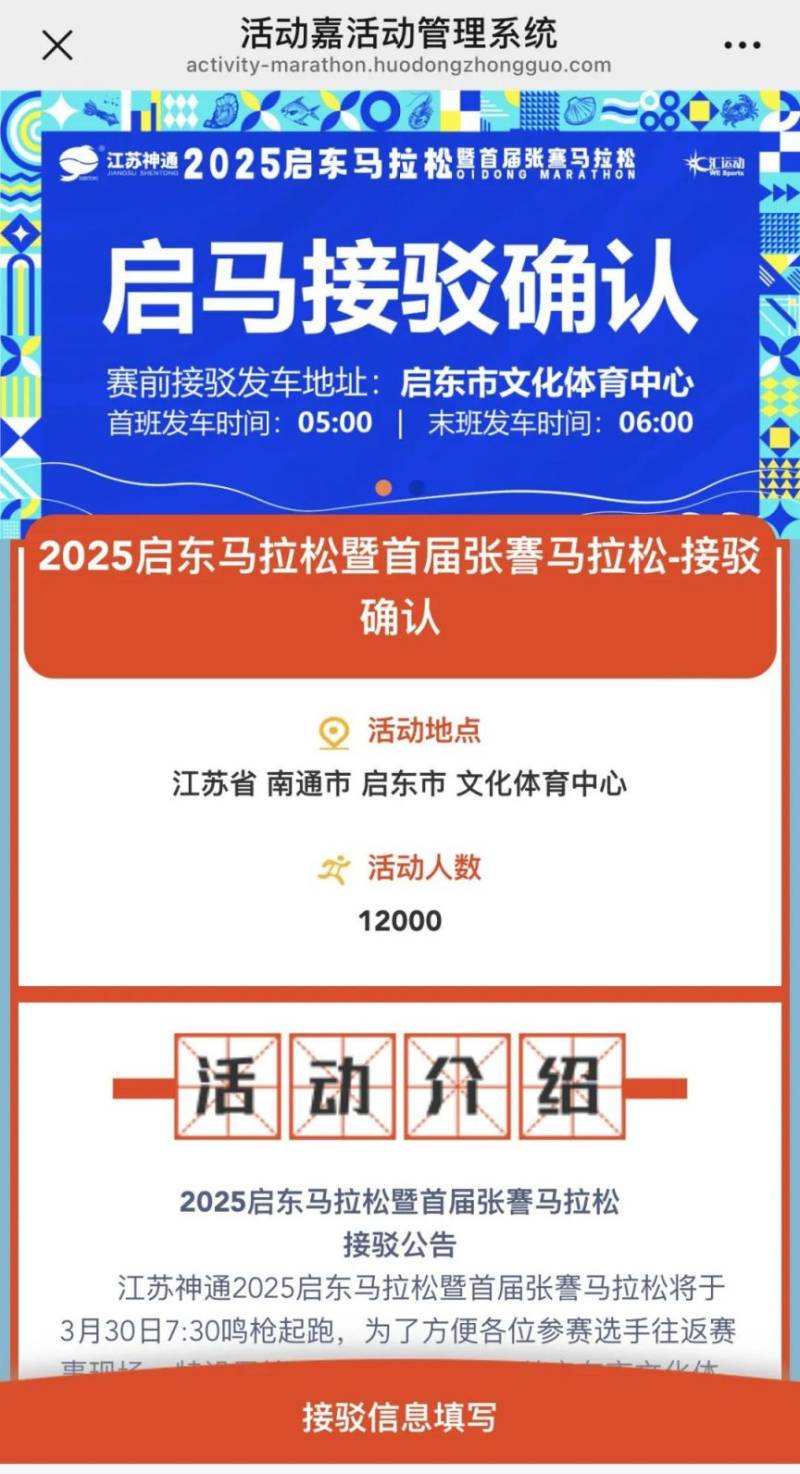This screenshot has width=800, height=1474.
Task: Tap the running figure icon beside 活动人数
Action: 336,869
